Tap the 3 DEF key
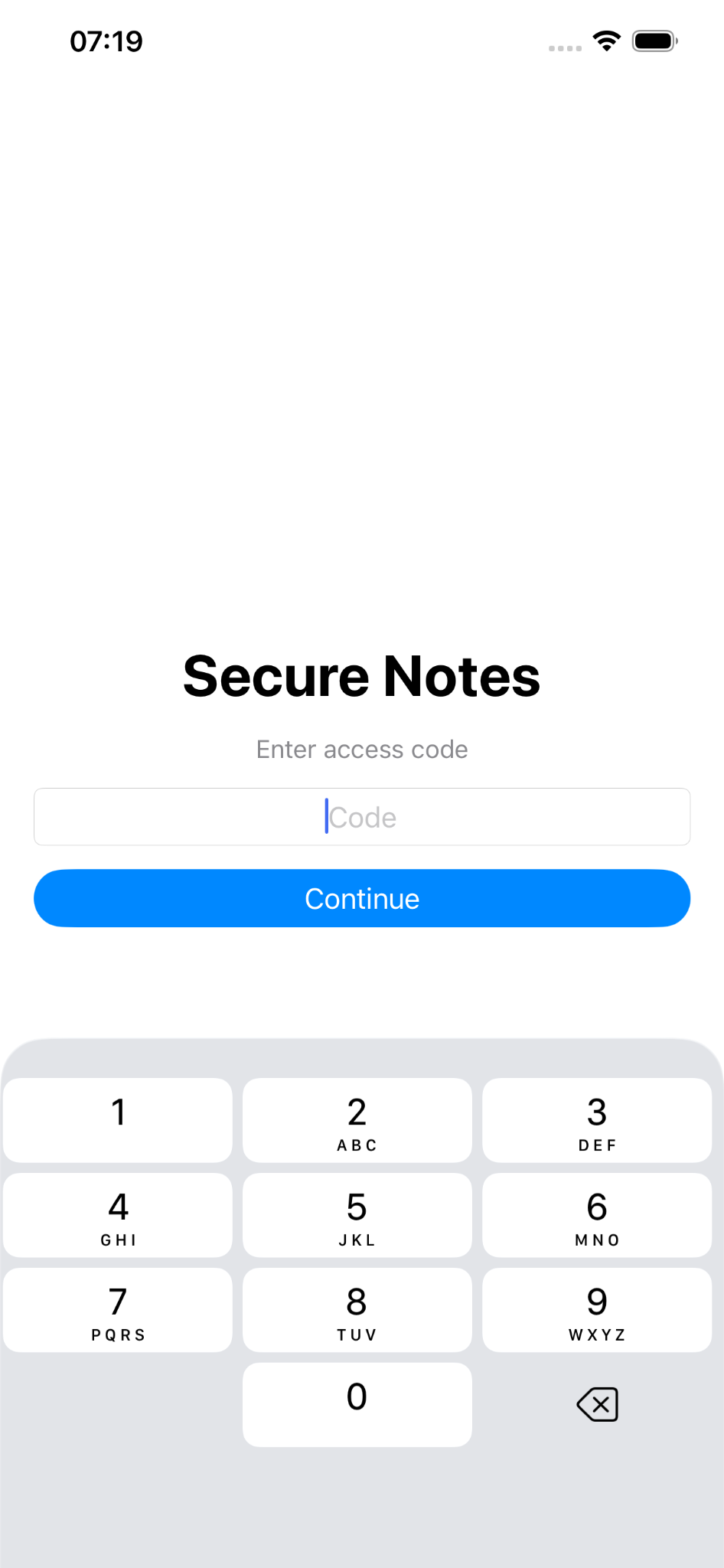This screenshot has height=1568, width=724. (597, 1120)
